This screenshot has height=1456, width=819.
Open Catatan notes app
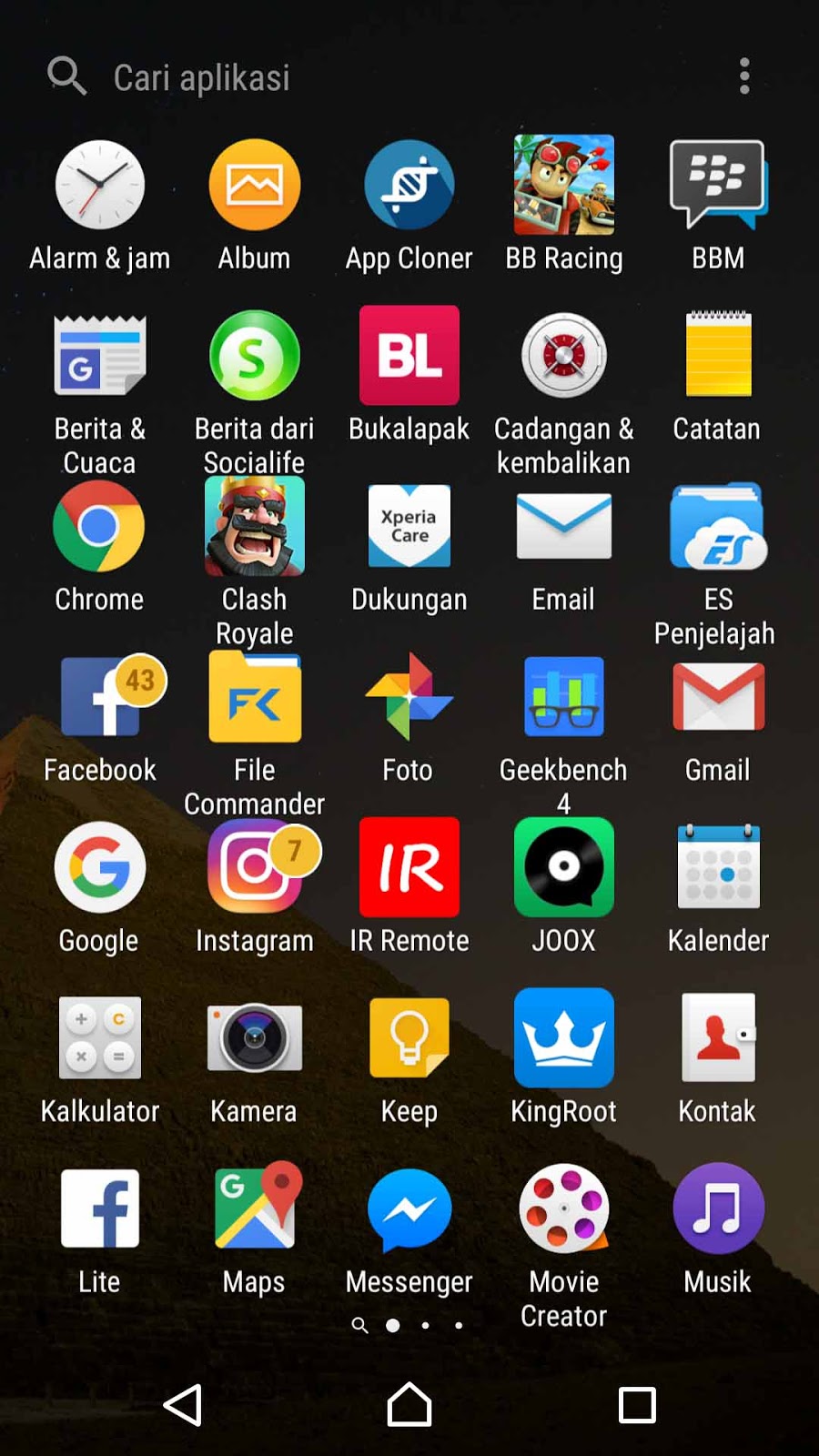(x=718, y=356)
